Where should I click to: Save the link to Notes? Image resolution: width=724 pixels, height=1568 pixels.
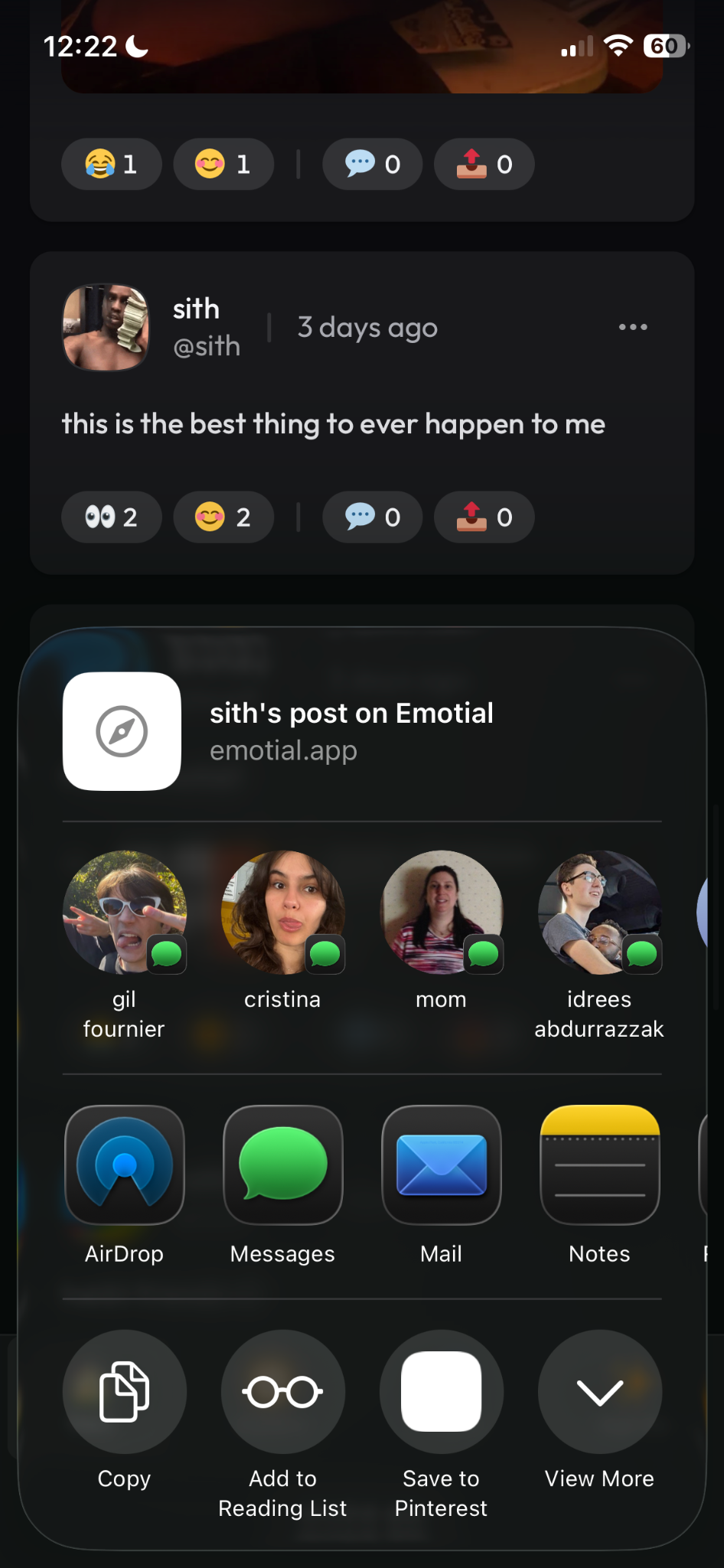(x=599, y=1184)
